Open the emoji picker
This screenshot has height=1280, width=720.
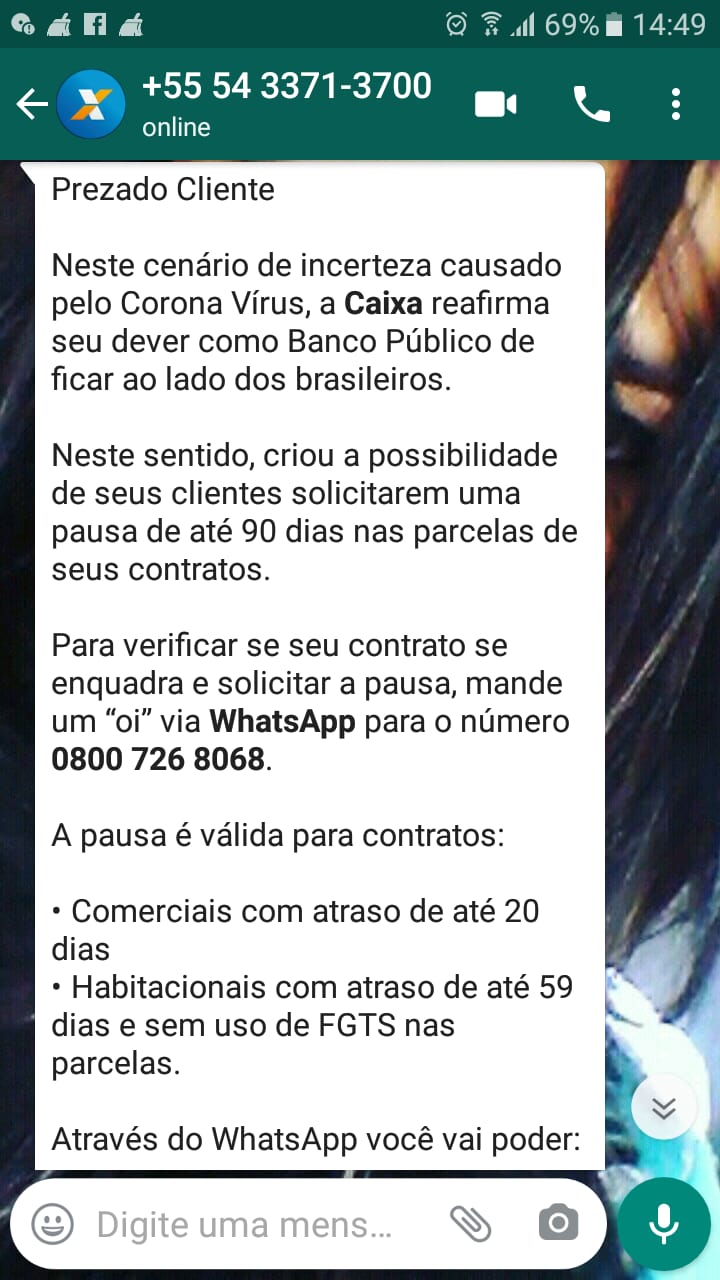53,1223
